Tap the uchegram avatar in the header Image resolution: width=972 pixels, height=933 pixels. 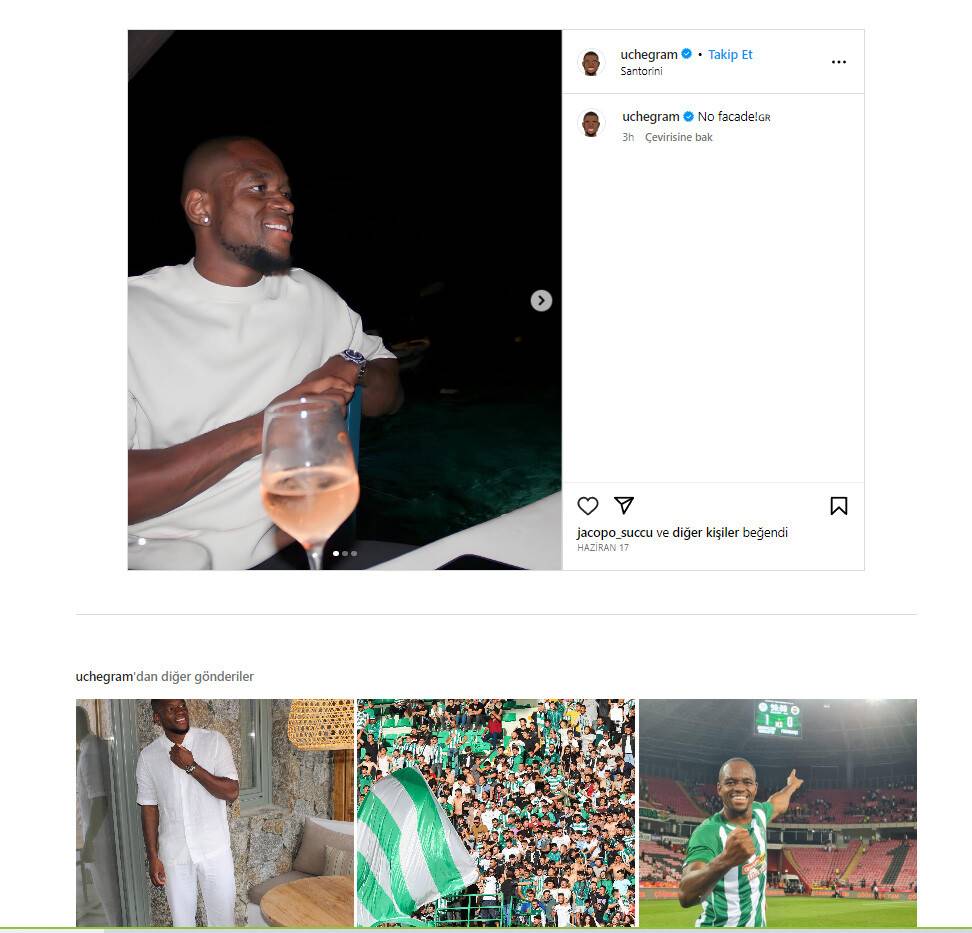591,62
